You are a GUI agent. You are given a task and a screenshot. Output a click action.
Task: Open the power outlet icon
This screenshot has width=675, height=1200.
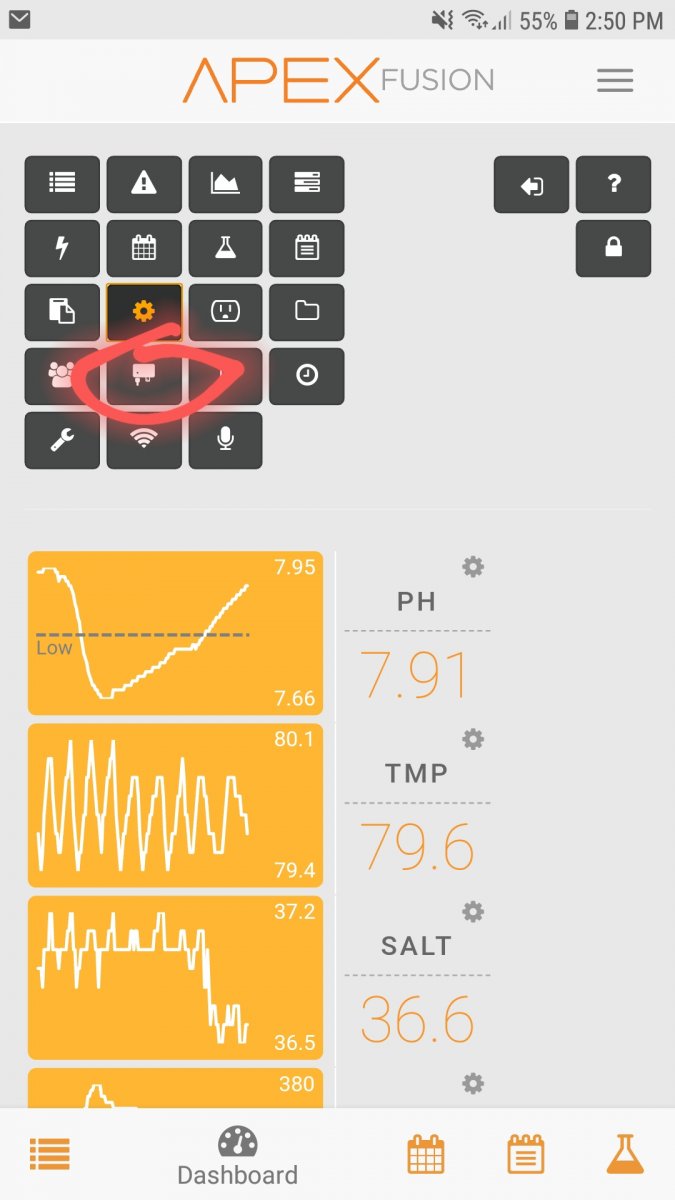[225, 312]
